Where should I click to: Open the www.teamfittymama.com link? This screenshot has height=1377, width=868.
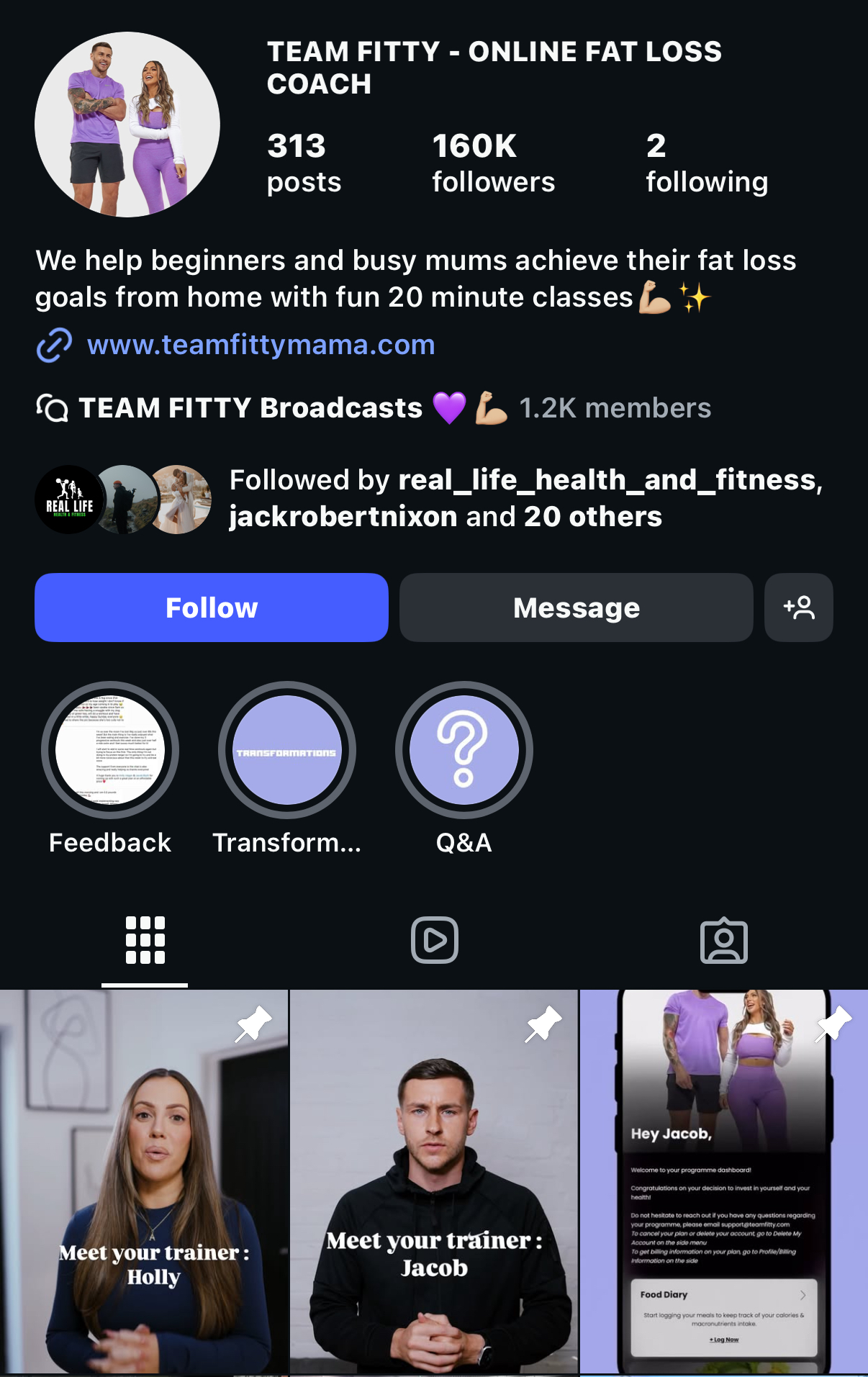pos(261,345)
